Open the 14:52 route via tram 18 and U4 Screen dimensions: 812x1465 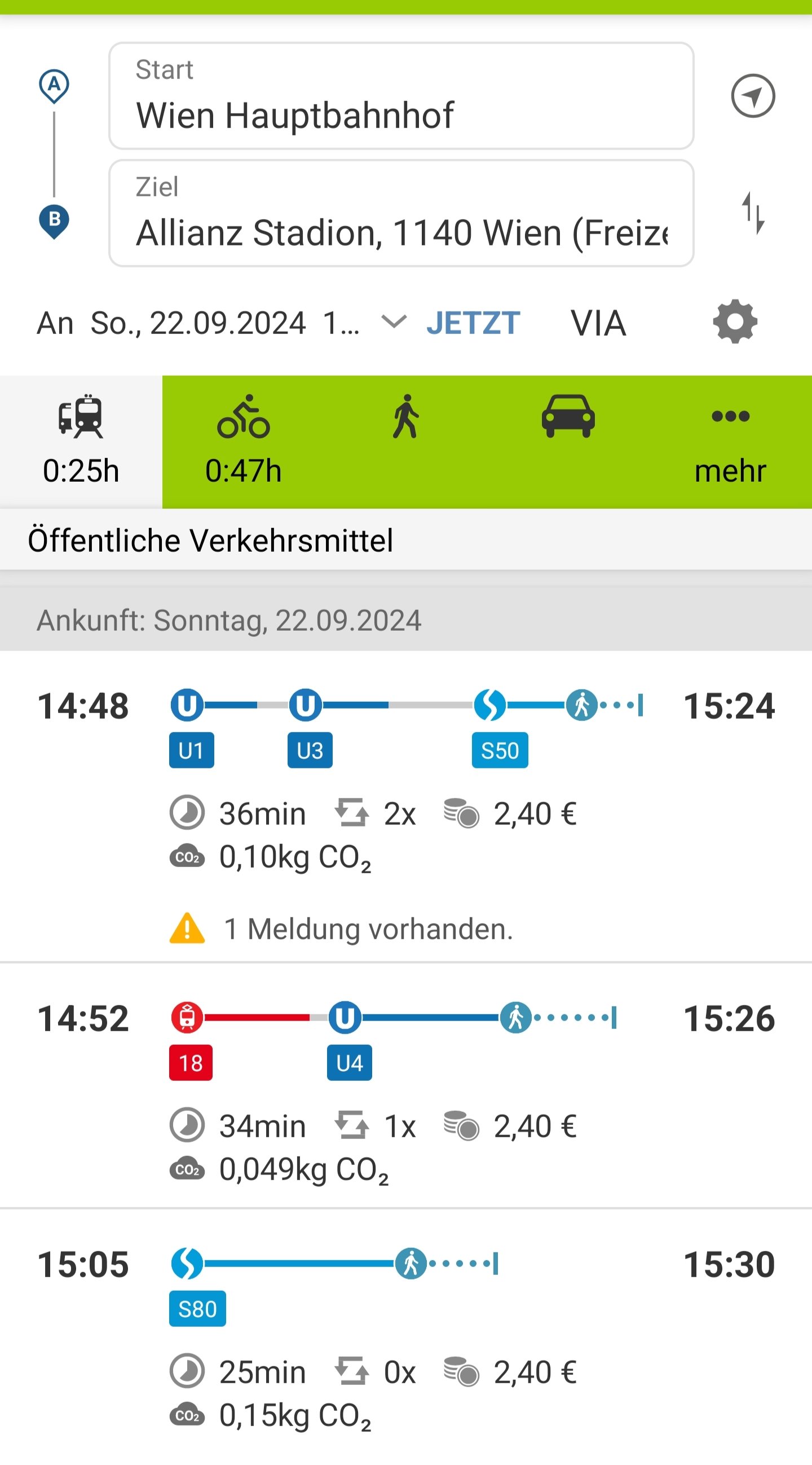tap(406, 1085)
